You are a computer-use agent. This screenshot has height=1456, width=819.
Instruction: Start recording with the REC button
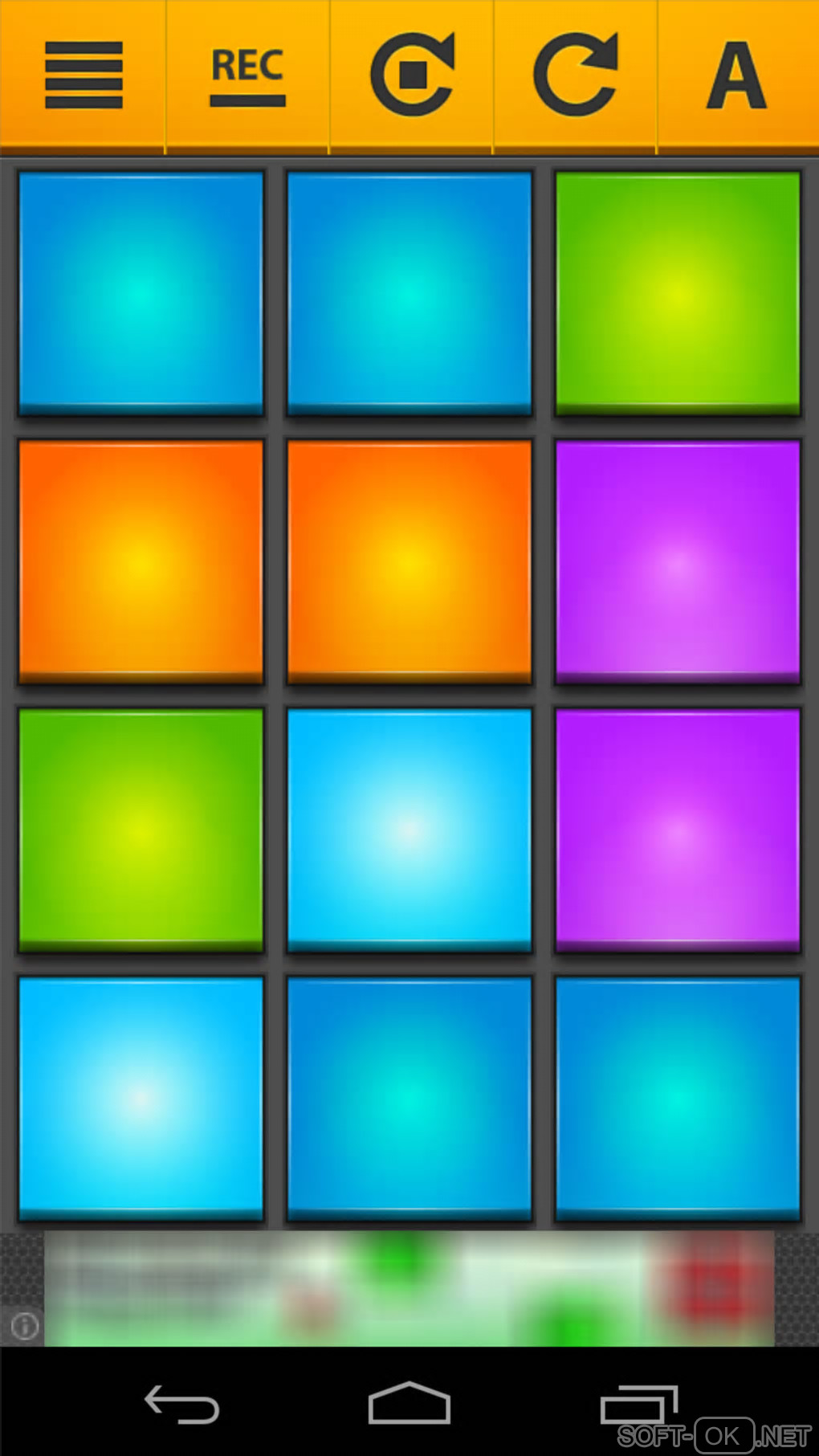(x=247, y=75)
